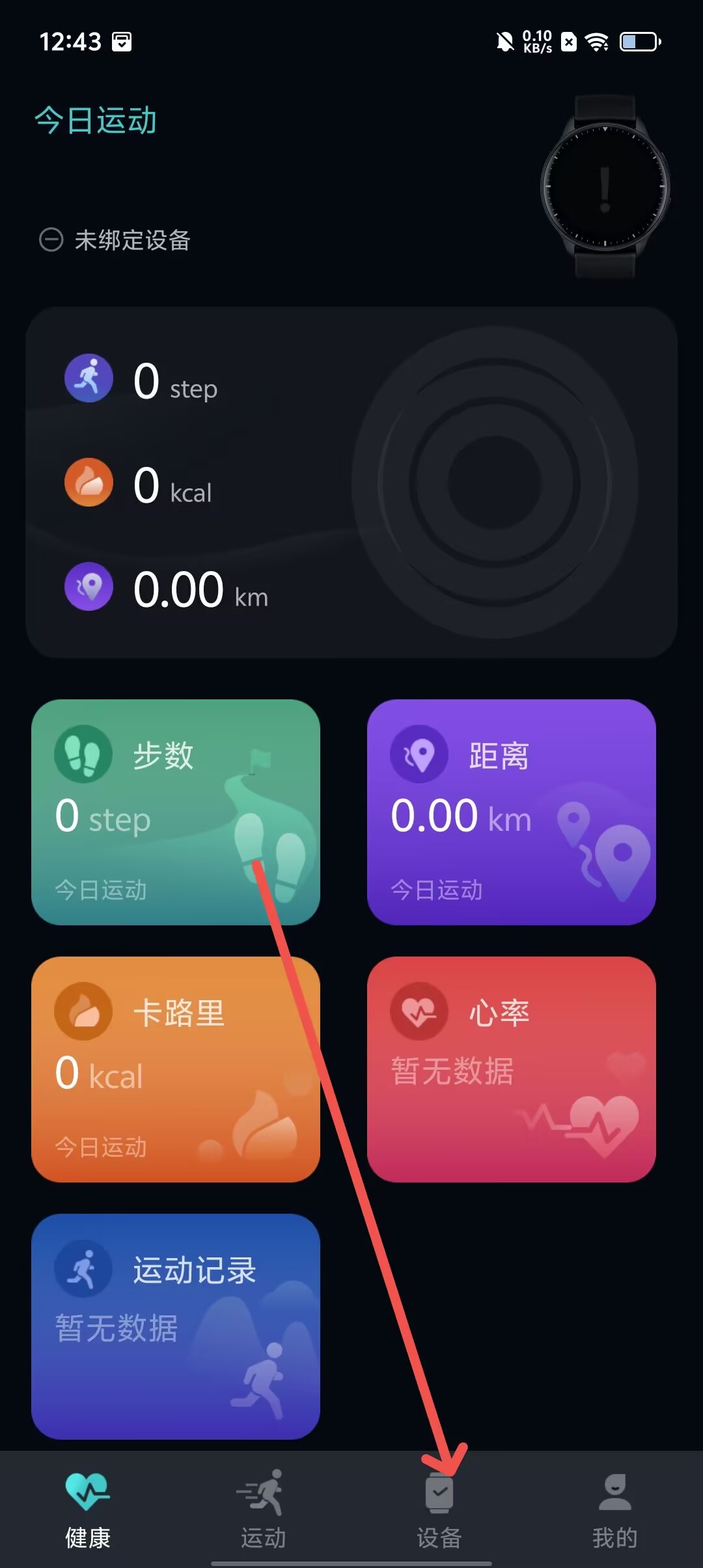This screenshot has width=703, height=1568.
Task: Open the 运动记录 exercise records card
Action: 176,1326
